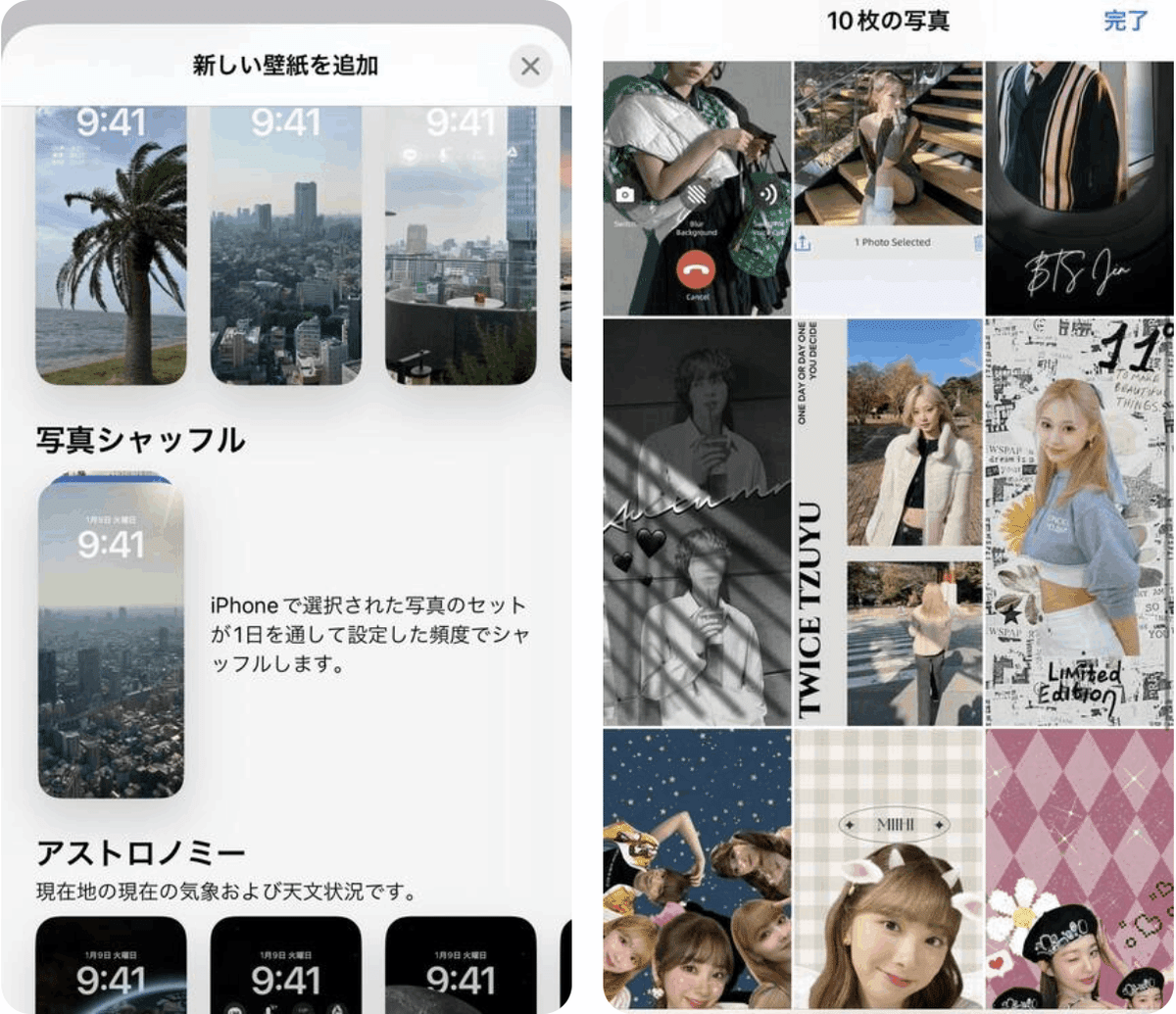Select the photo with the green bag
The height and width of the screenshot is (1014, 1176).
(697, 188)
